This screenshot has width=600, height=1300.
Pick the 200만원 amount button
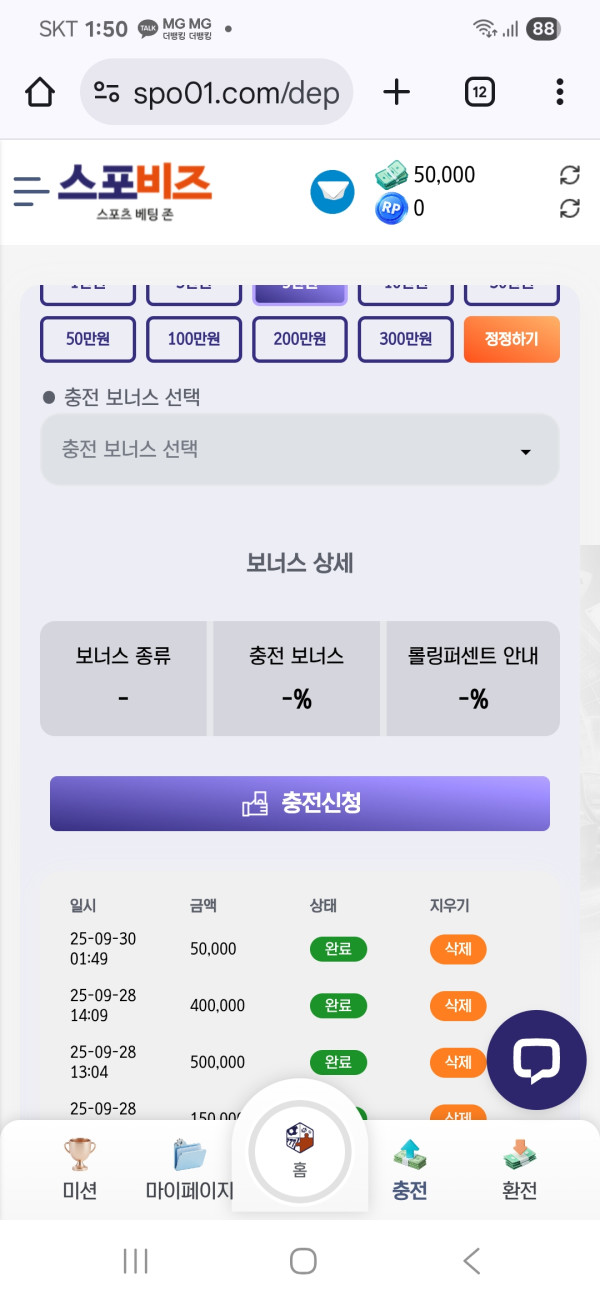[300, 339]
